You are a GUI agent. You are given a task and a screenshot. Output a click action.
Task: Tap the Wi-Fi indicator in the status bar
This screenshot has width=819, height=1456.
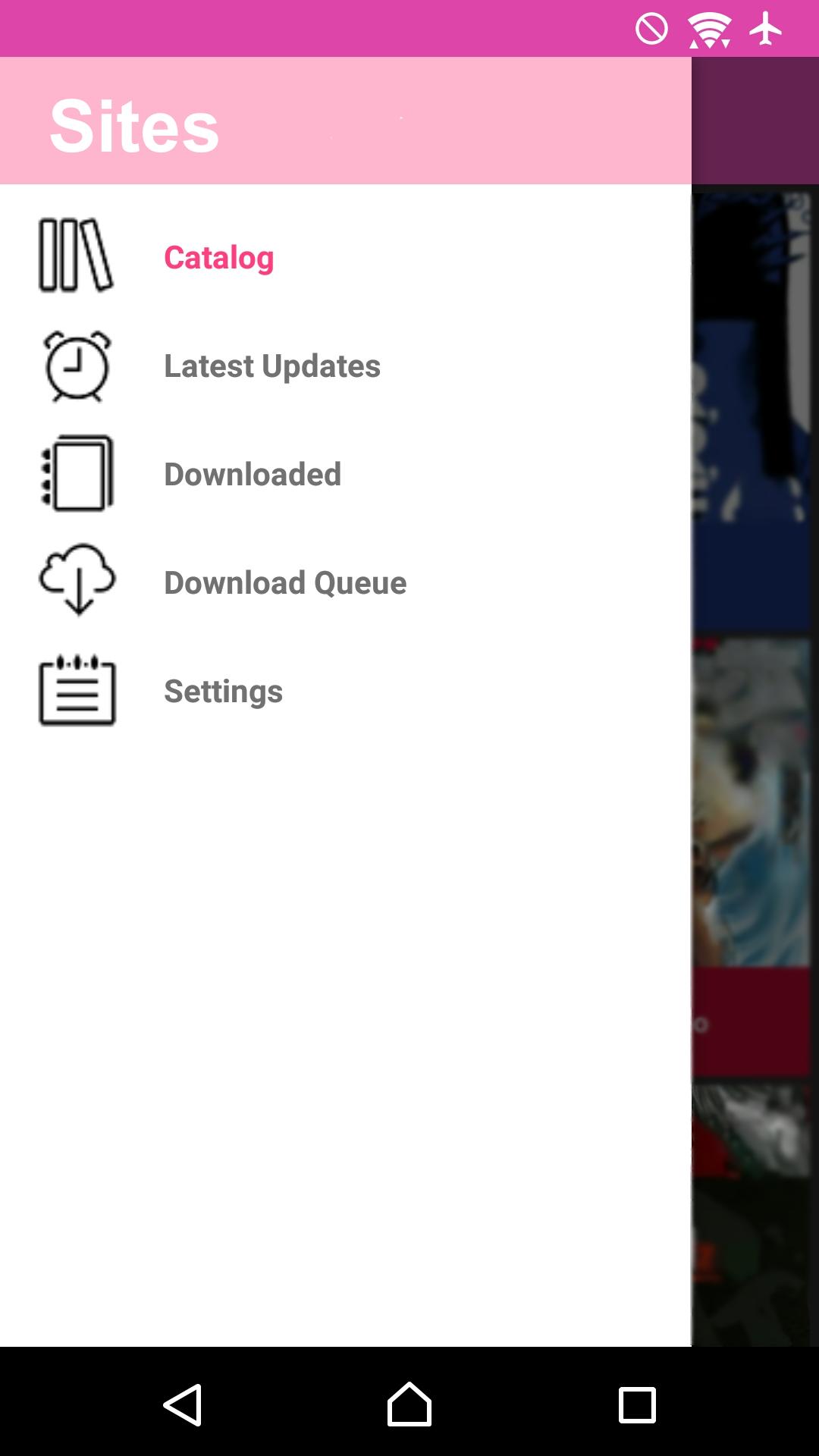[709, 29]
